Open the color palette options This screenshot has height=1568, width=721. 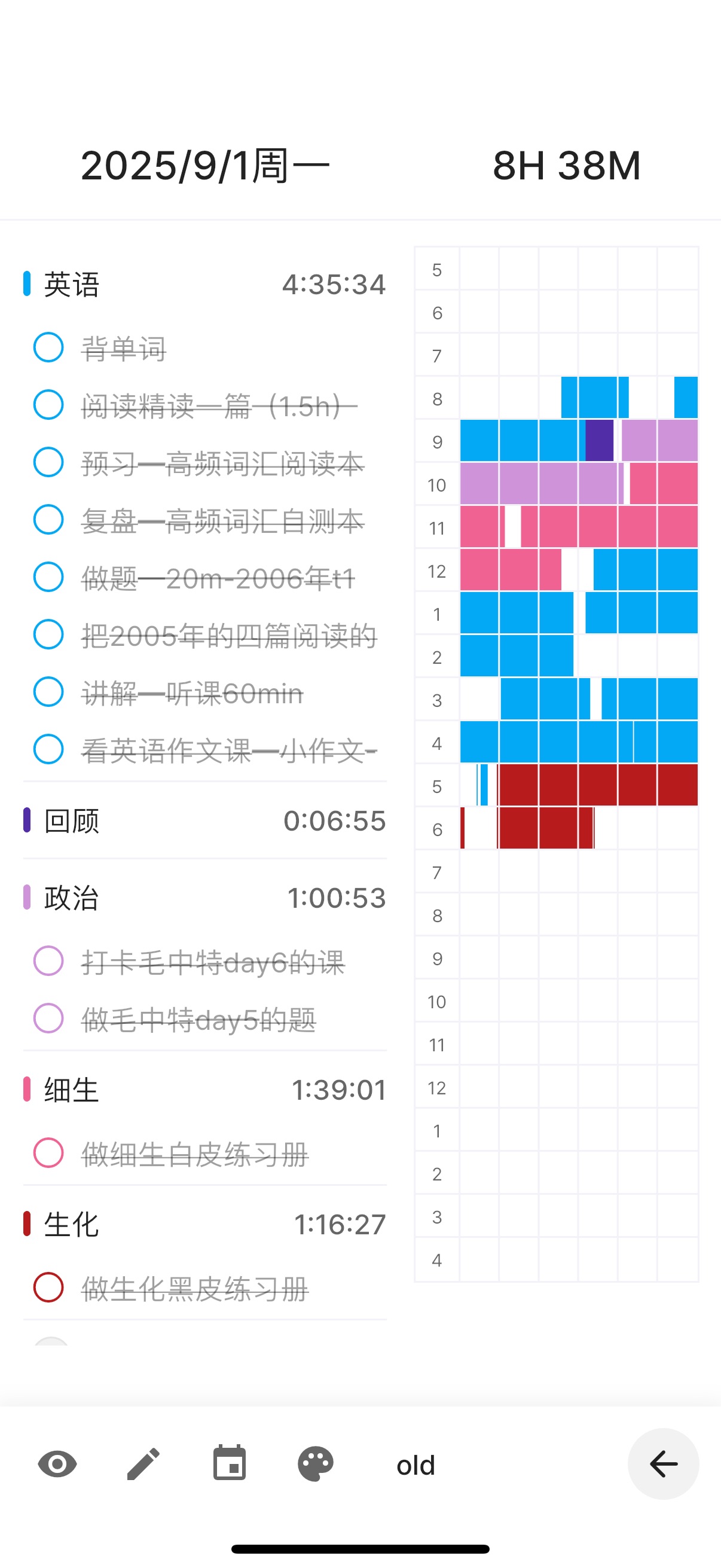click(316, 1464)
